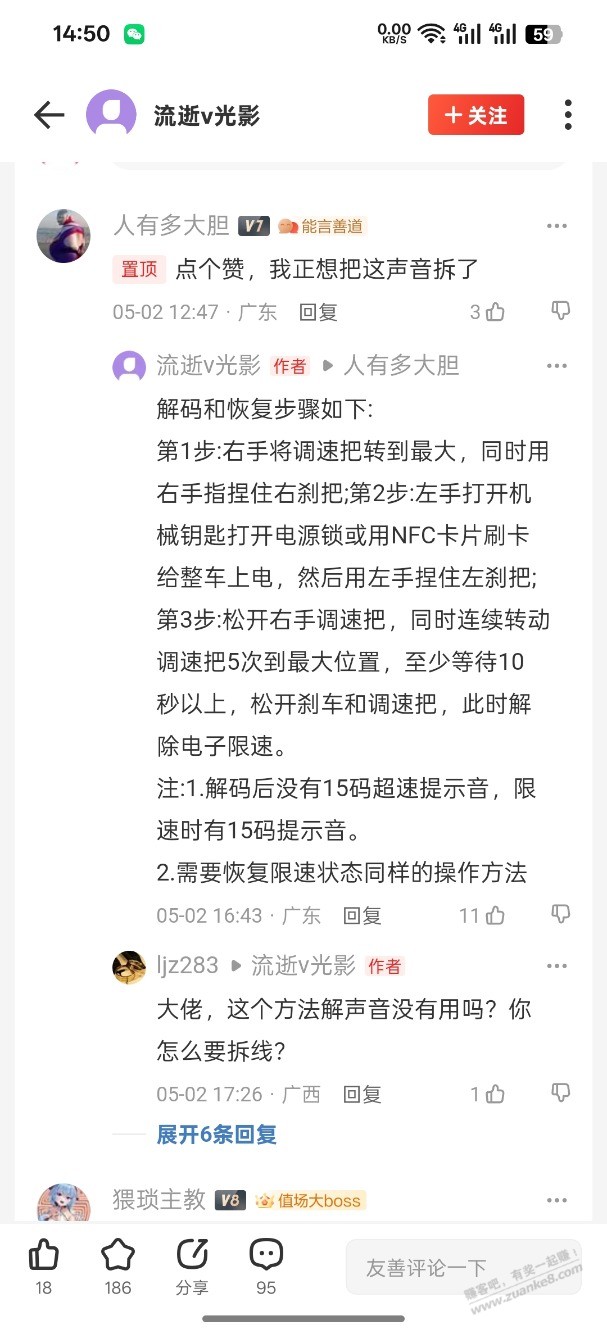
Task: Dislike 人有多大胆's pinned comment
Action: 561,311
